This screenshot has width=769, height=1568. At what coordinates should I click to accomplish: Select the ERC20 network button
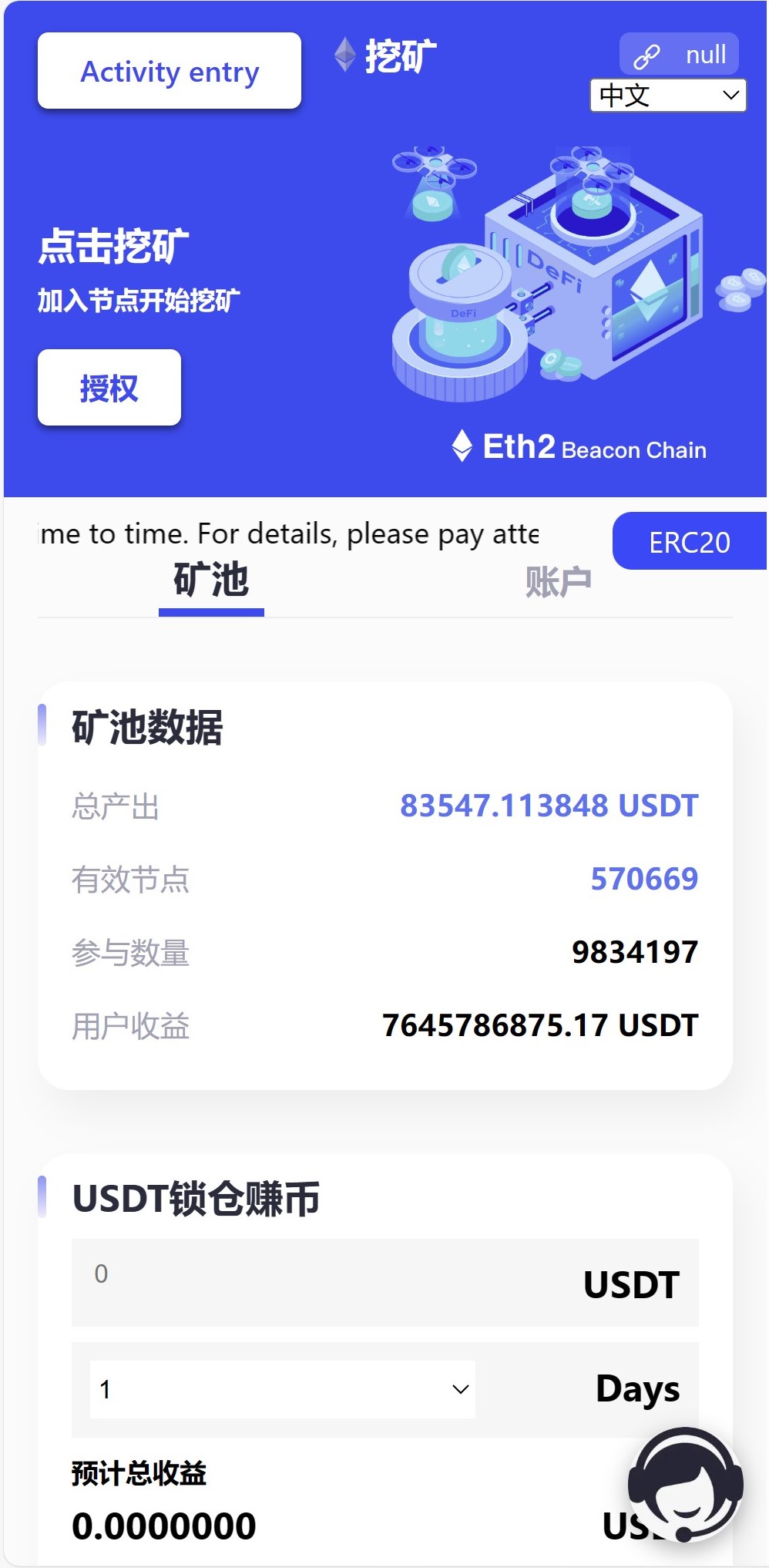689,542
